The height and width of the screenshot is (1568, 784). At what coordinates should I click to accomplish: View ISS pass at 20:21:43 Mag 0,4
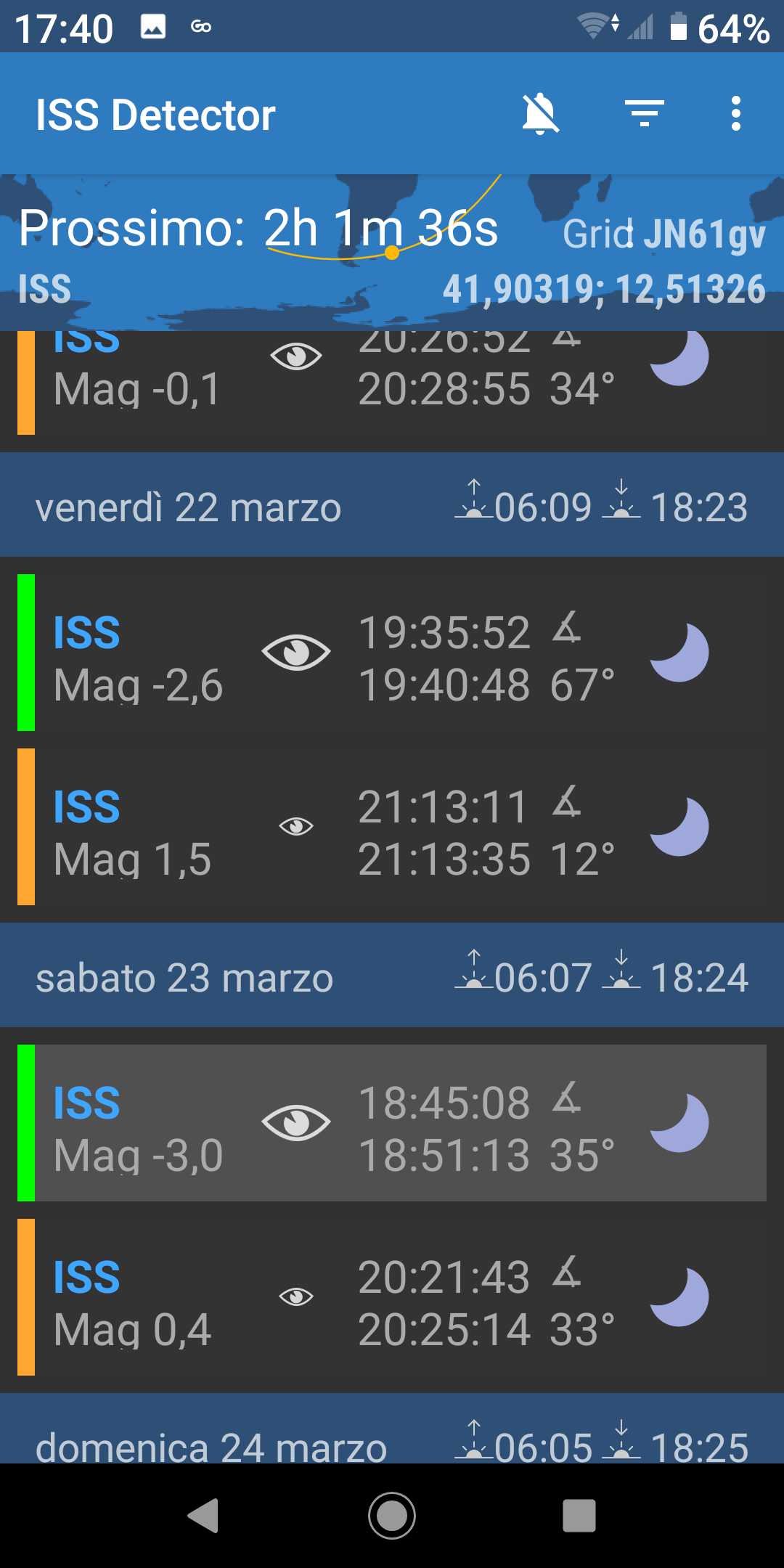[x=392, y=1297]
